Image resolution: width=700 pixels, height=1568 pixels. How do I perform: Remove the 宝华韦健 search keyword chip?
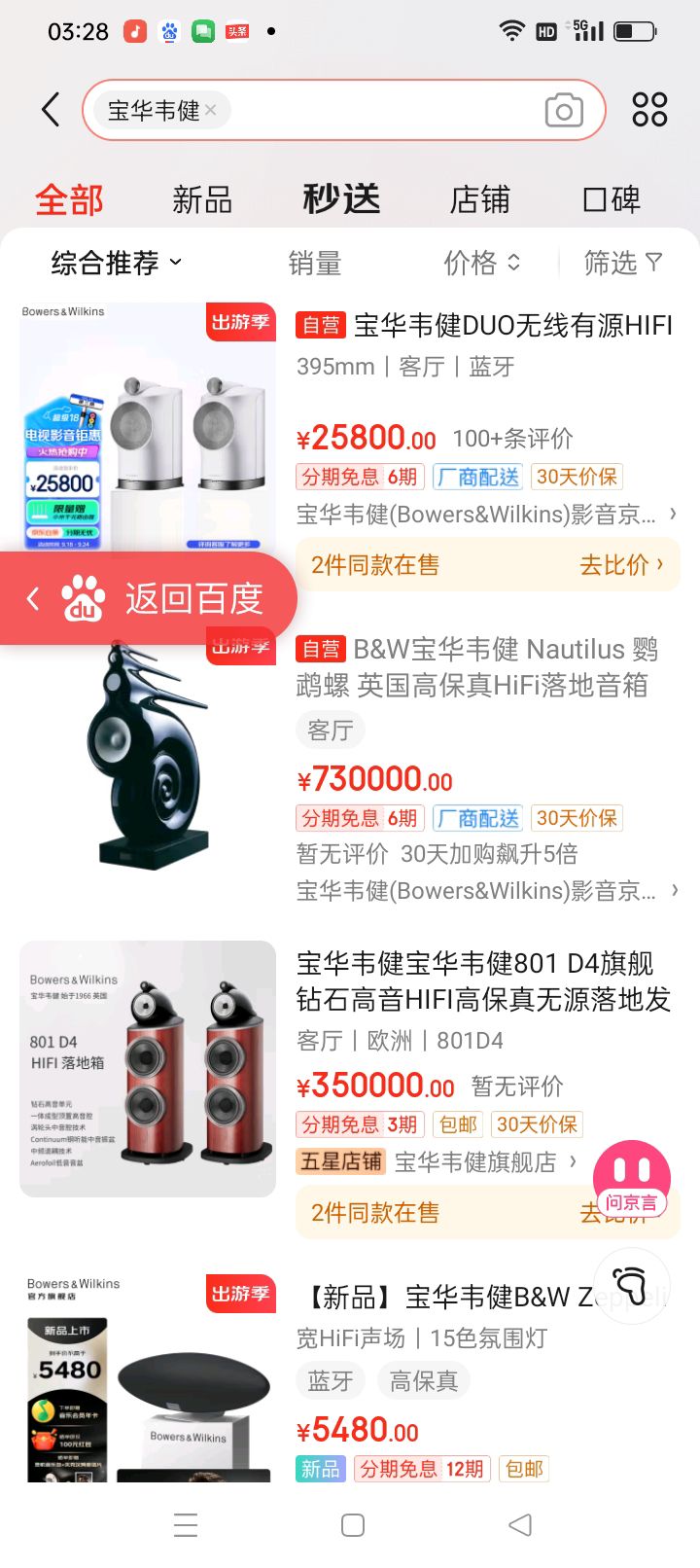click(210, 110)
